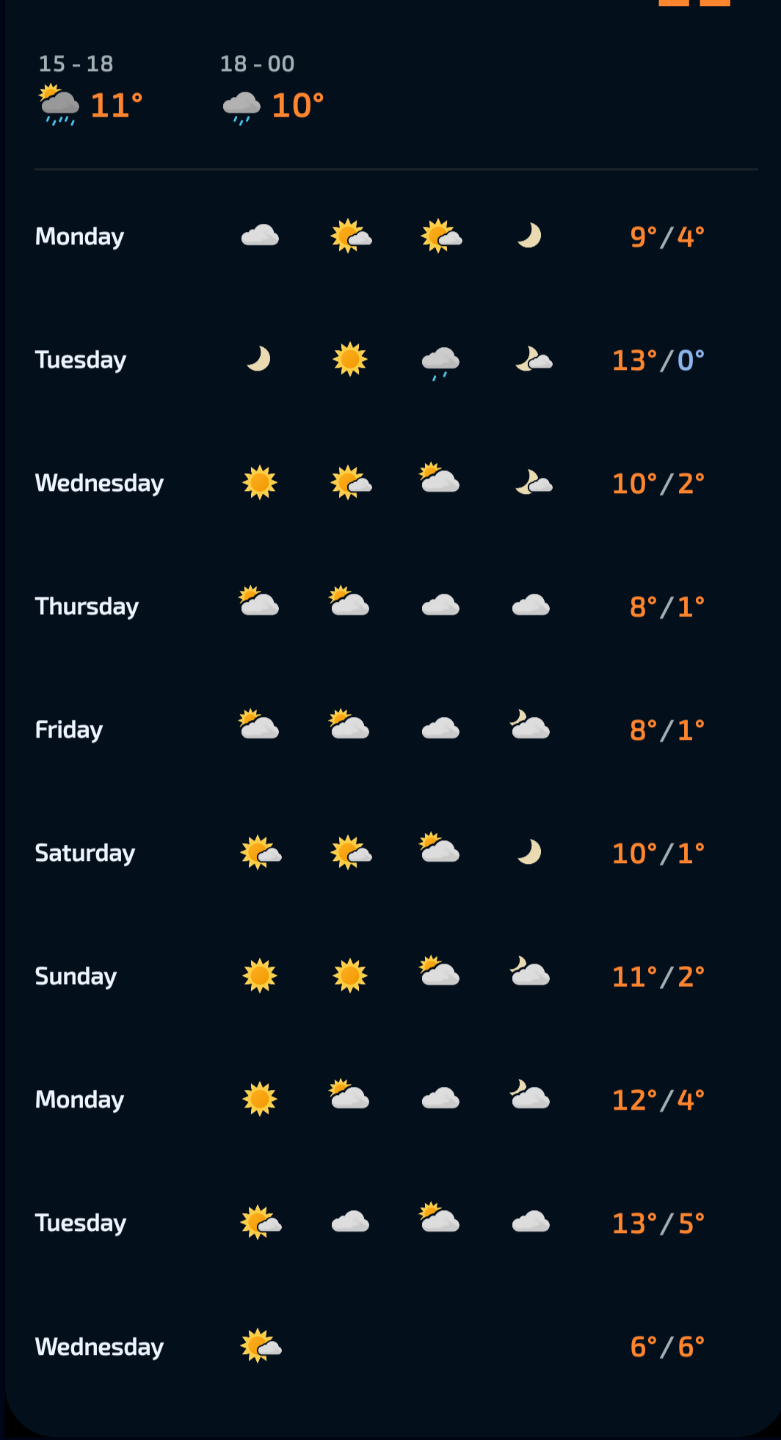Open Tuesday's forecast with 13°/5°
This screenshot has width=781, height=1440.
(390, 1222)
